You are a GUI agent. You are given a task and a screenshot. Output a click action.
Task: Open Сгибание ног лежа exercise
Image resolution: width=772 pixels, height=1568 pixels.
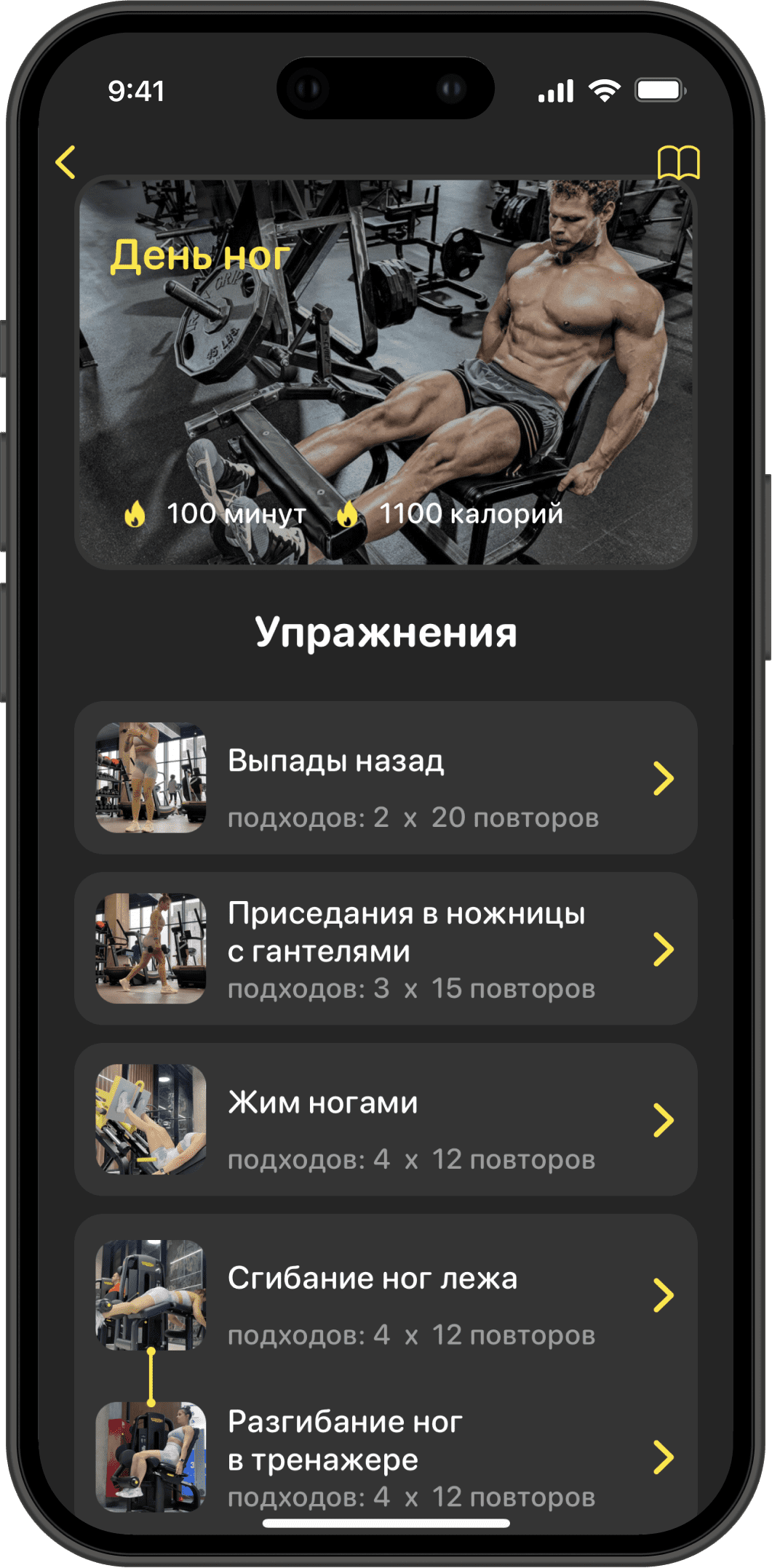click(x=386, y=1295)
